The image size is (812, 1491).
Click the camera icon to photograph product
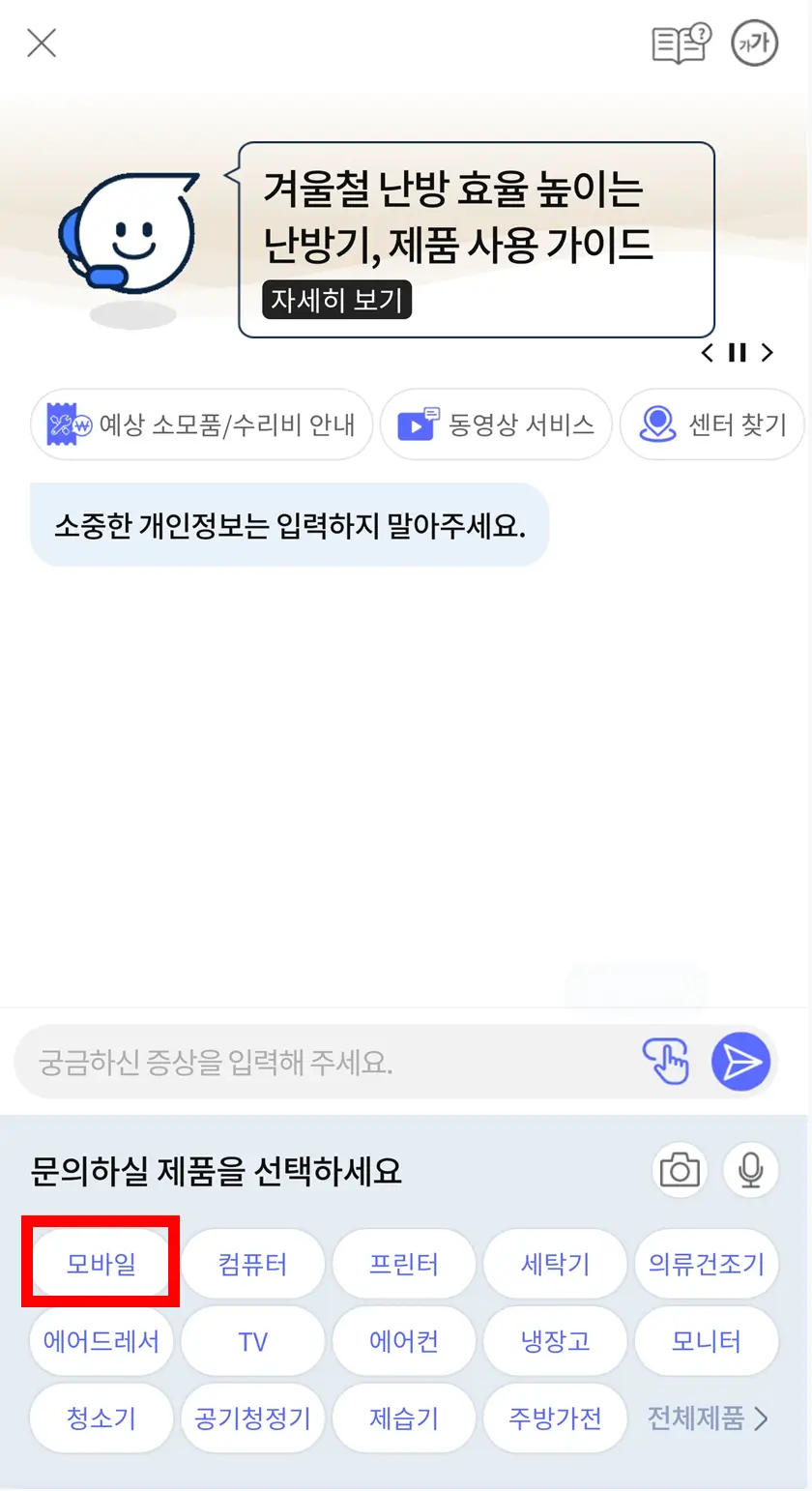[680, 1170]
